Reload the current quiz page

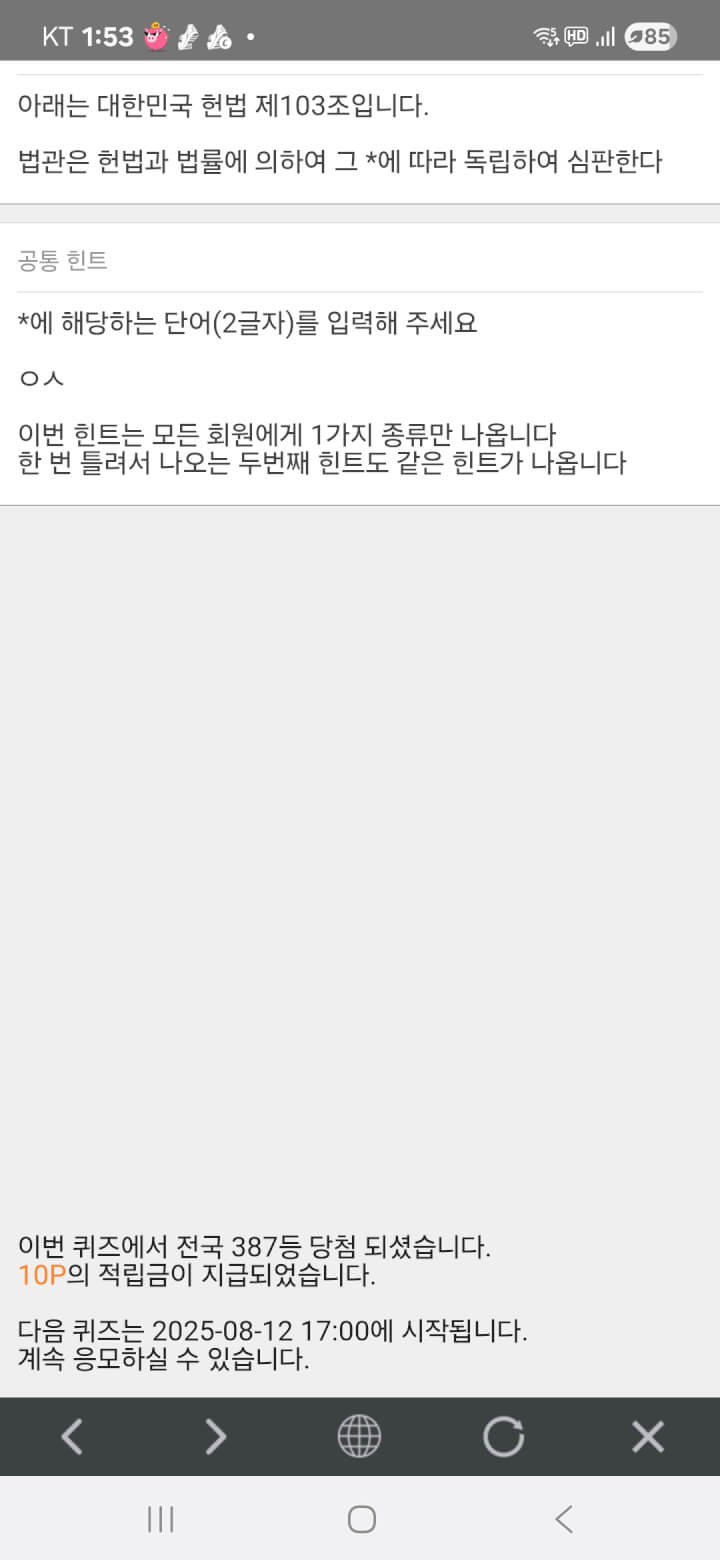503,1437
